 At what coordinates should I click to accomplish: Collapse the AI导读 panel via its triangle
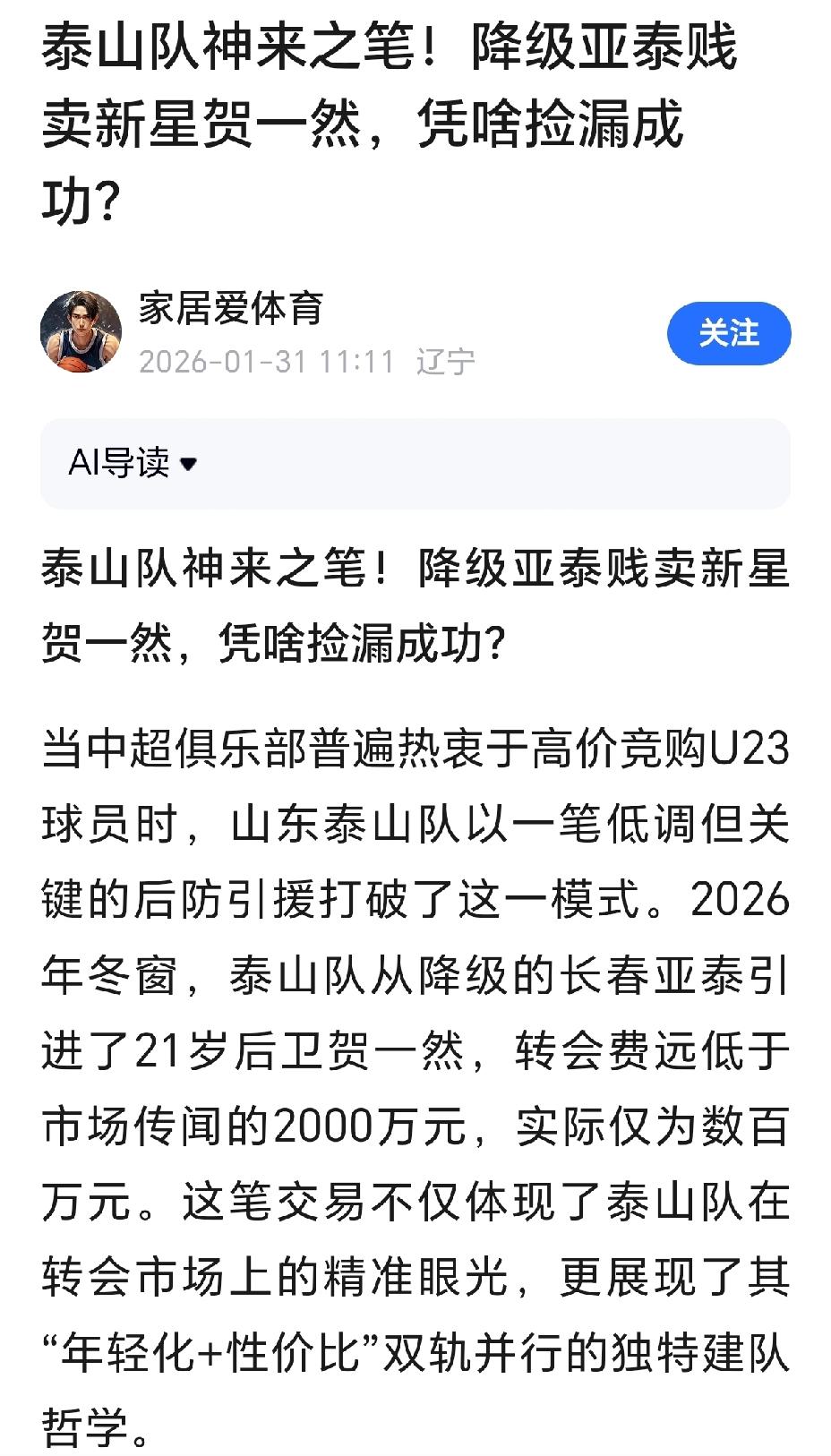pos(187,465)
